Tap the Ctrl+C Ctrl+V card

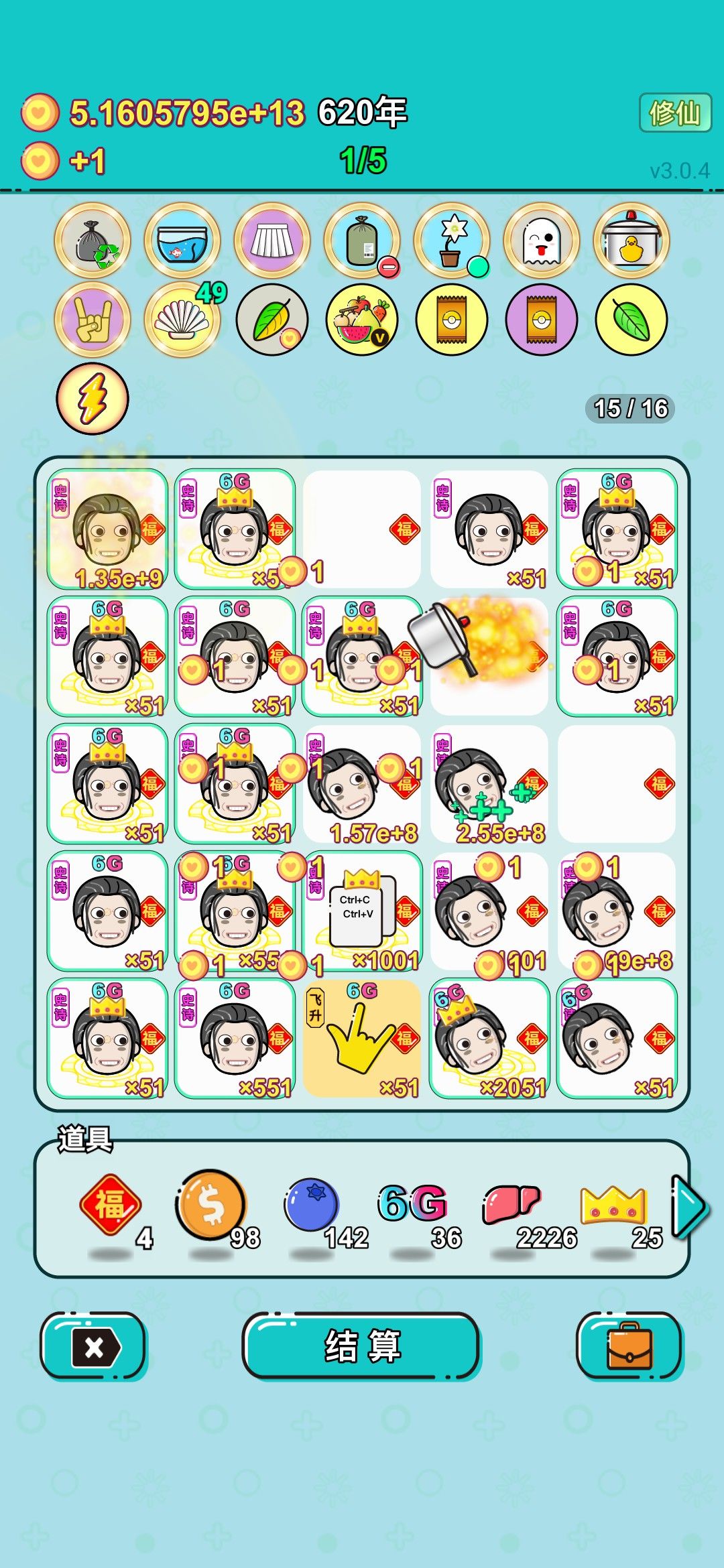coord(363,911)
